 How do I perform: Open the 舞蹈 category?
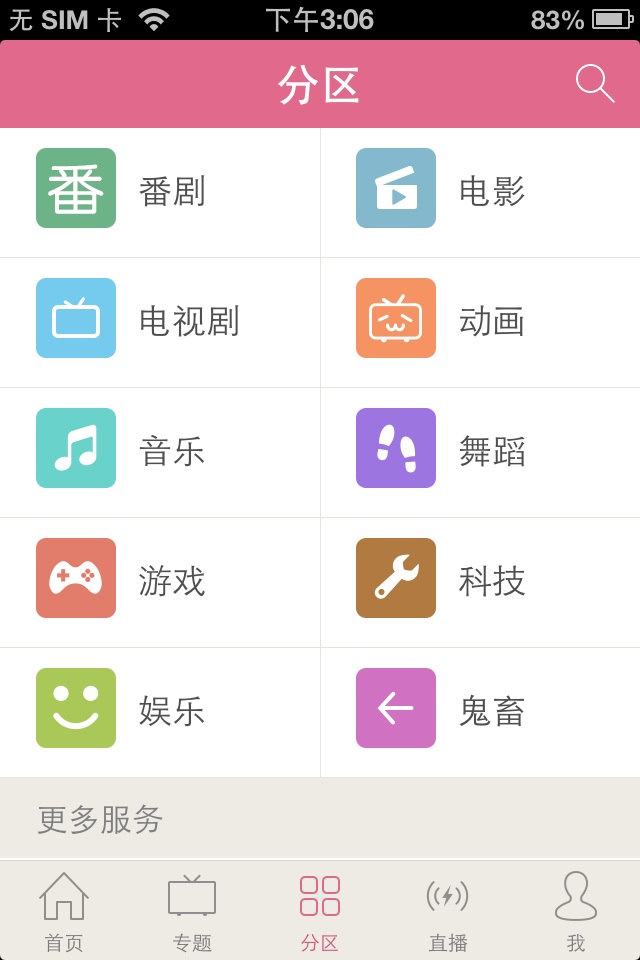(480, 452)
